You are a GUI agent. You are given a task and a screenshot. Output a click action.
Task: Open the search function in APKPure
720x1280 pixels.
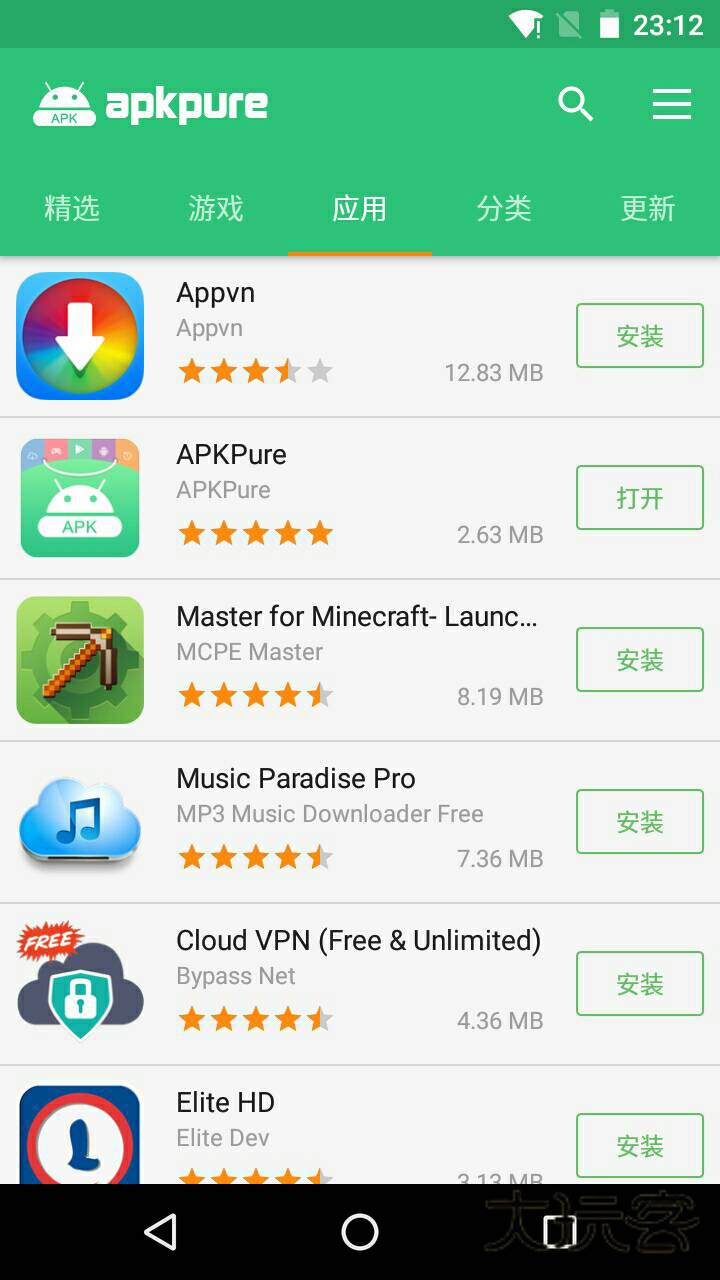(575, 103)
